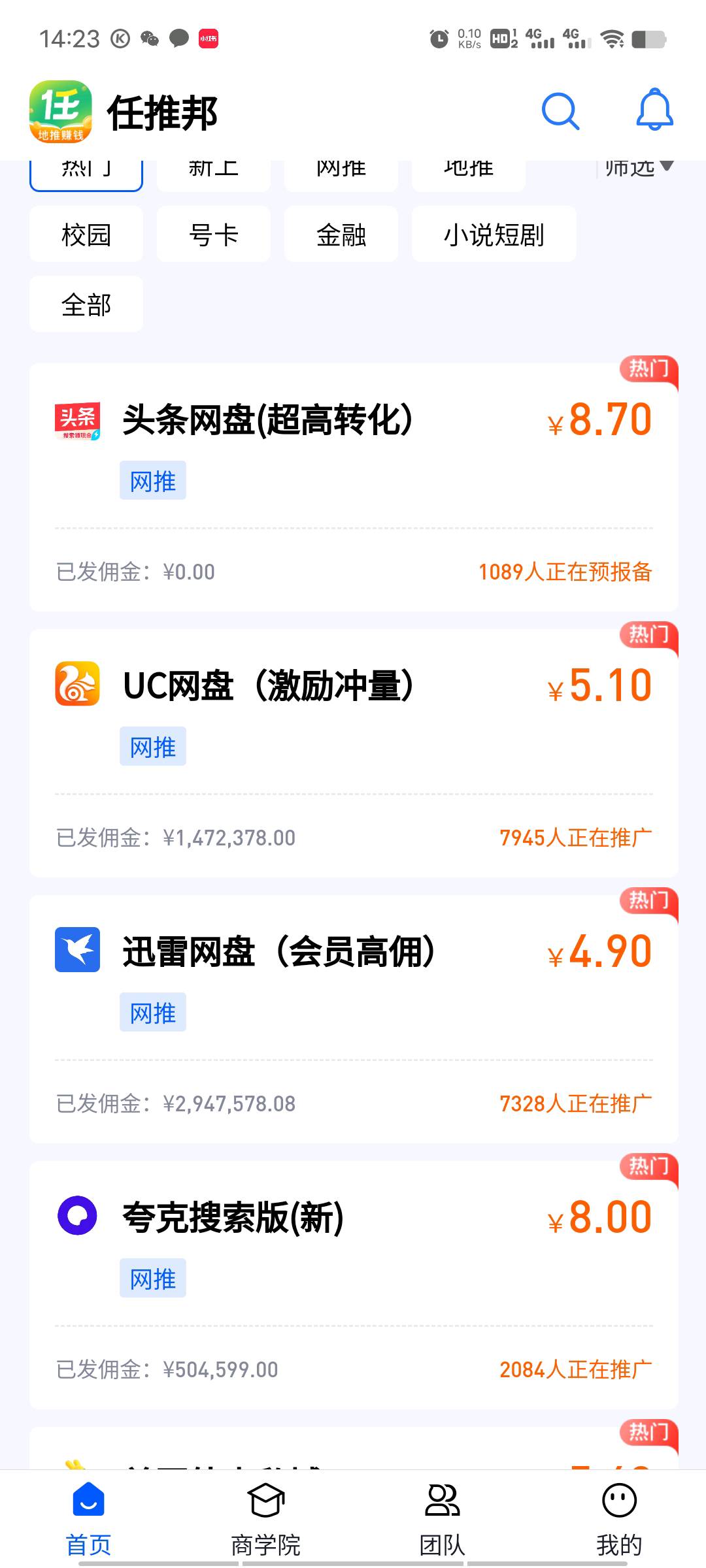This screenshot has width=706, height=1568.
Task: Open the 头条网盘(超高转化) task card
Action: click(x=354, y=487)
